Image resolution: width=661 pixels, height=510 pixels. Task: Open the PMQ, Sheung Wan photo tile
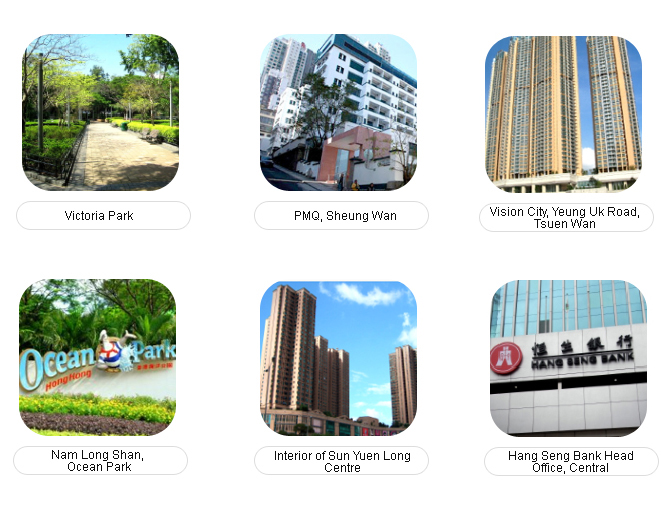click(x=338, y=112)
